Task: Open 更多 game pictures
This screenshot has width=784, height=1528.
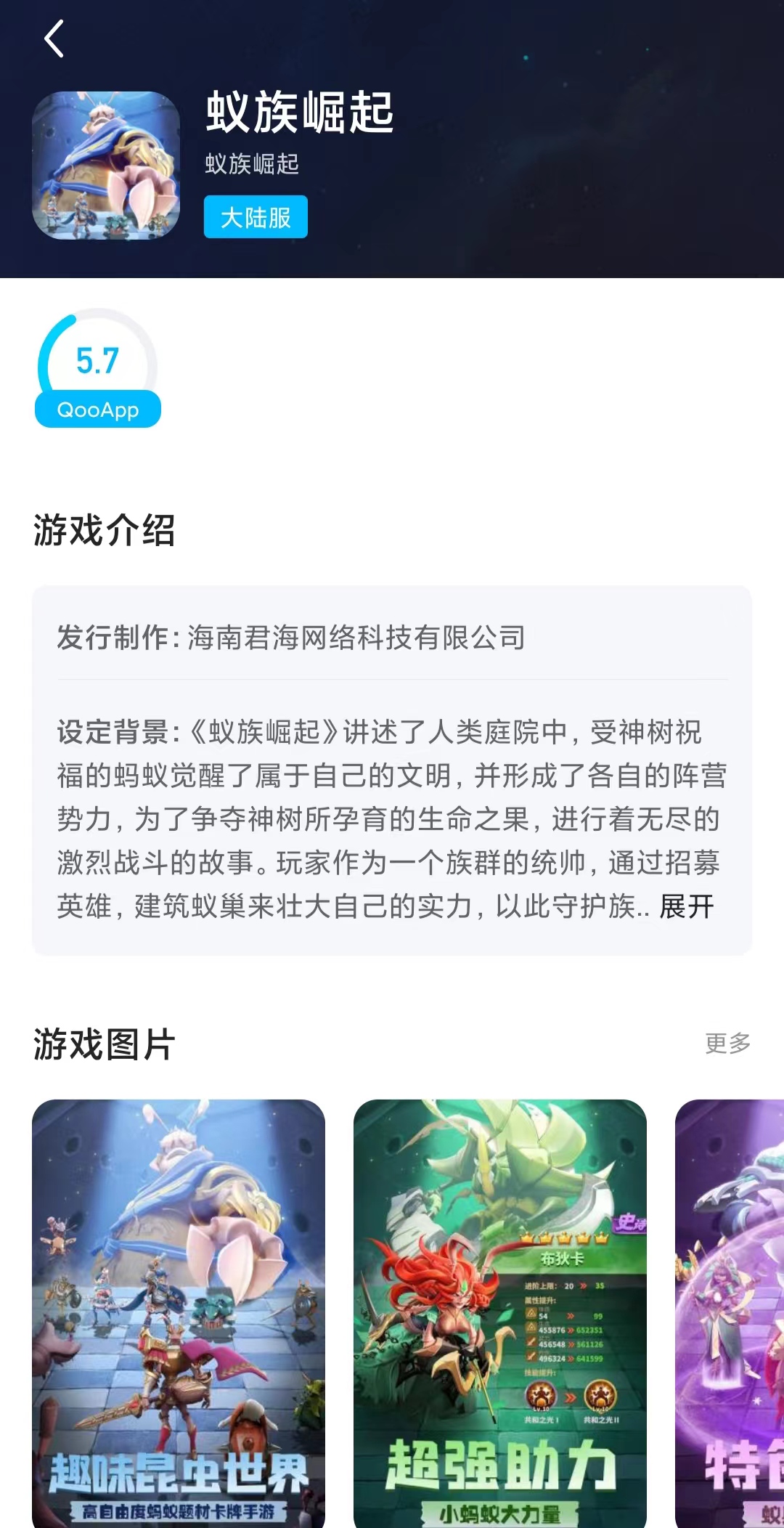Action: tap(727, 1044)
